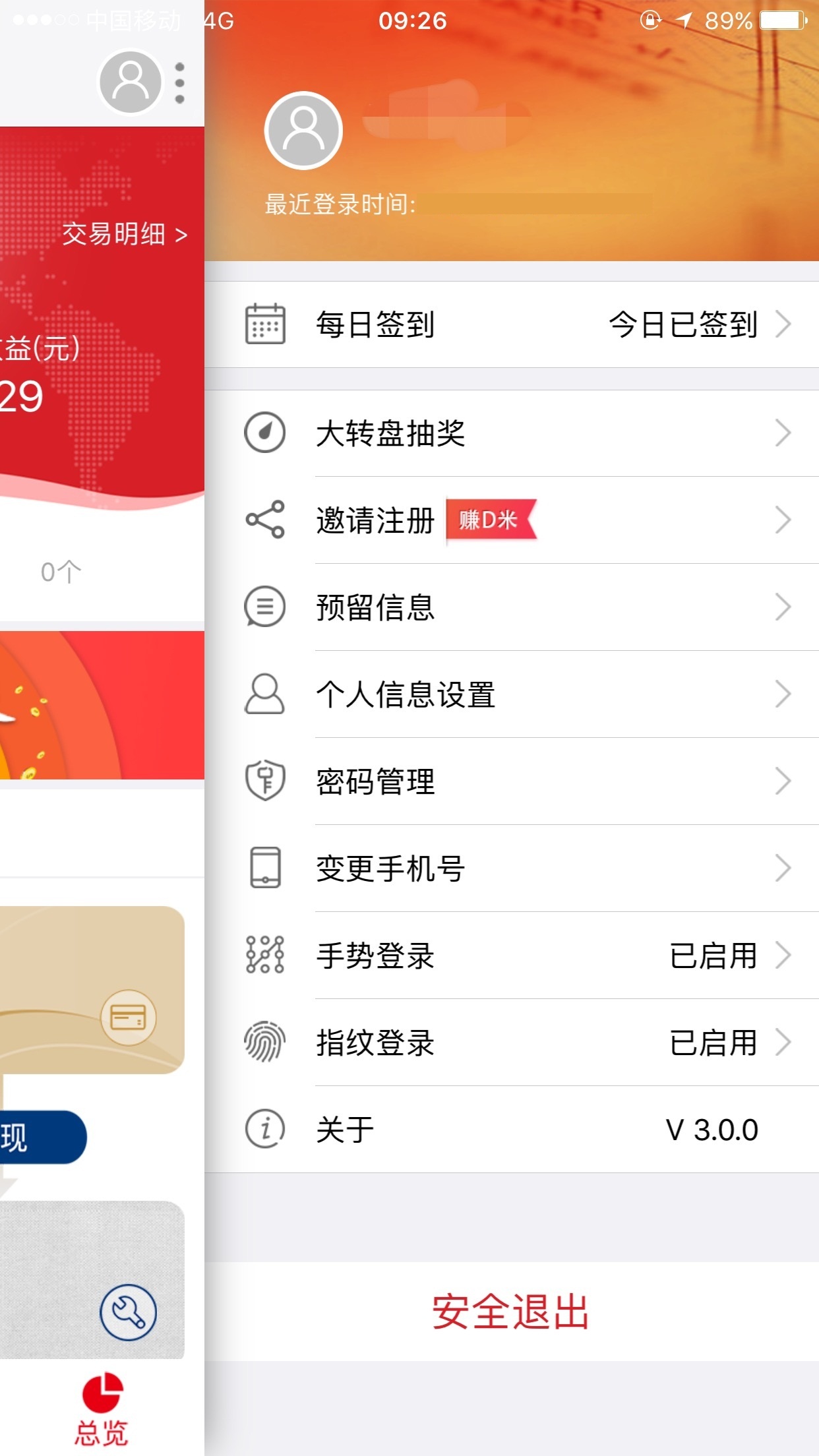
Task: Open 邀请注册 invite registration
Action: click(511, 520)
